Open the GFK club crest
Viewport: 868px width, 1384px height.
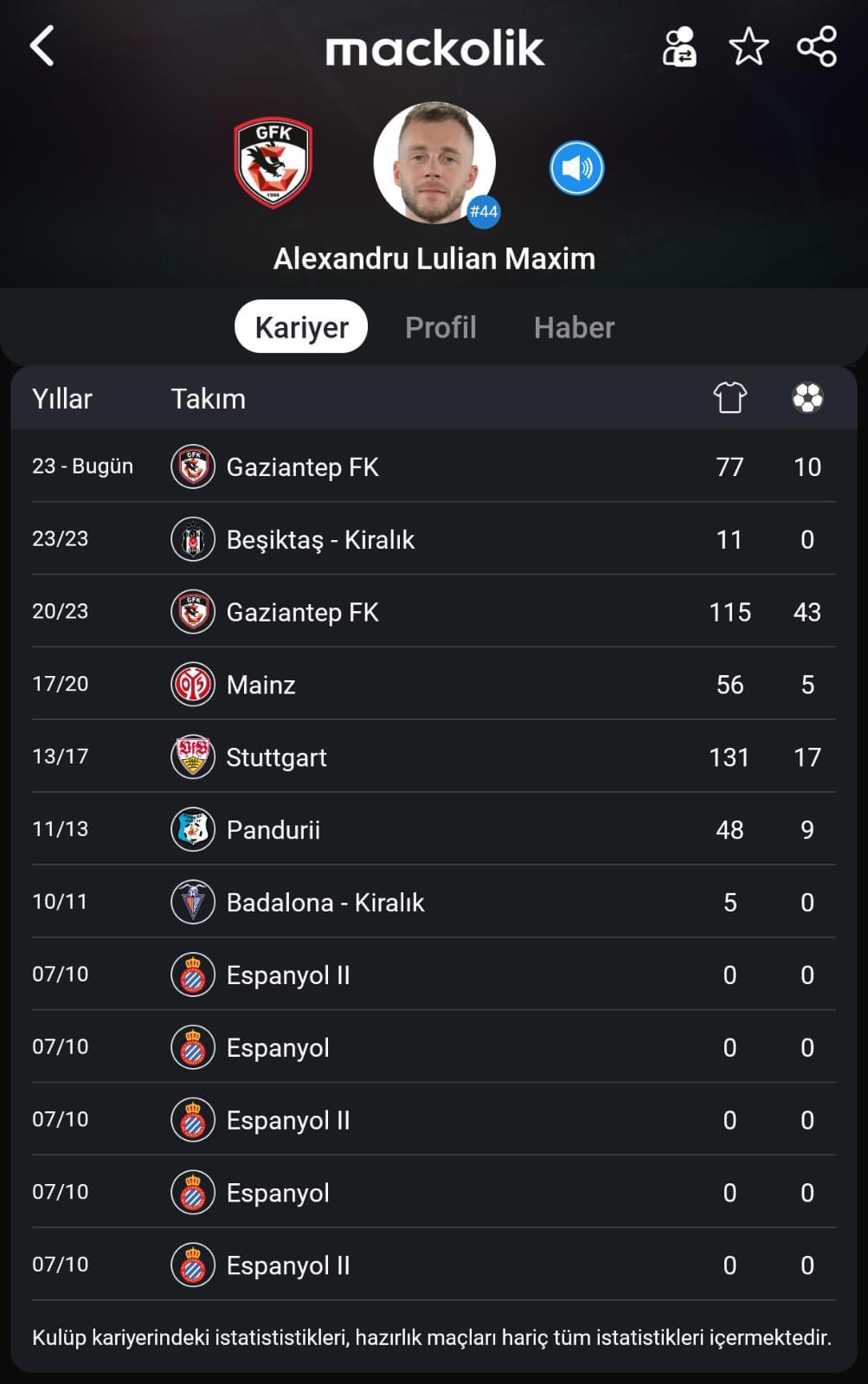click(273, 163)
